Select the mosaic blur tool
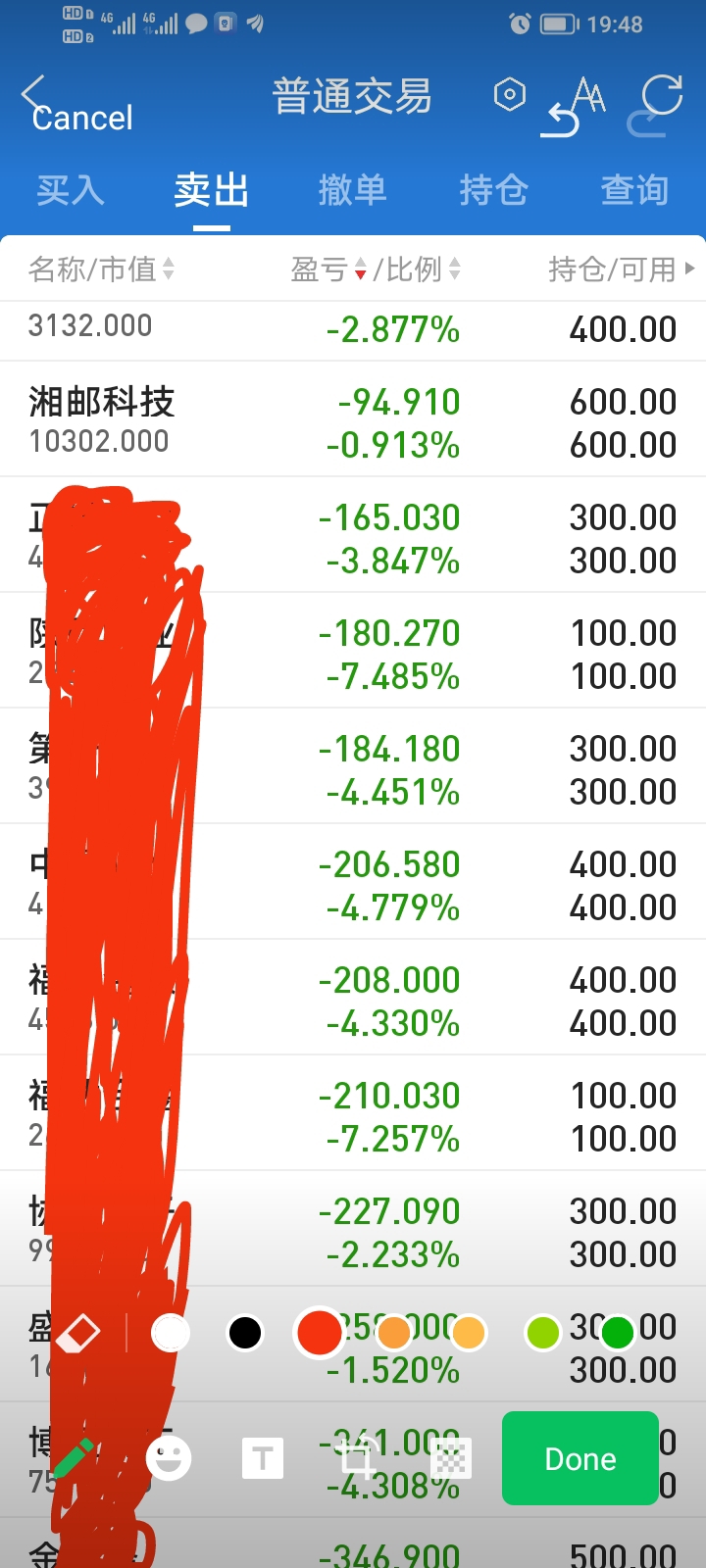The height and width of the screenshot is (1568, 706). (451, 1458)
